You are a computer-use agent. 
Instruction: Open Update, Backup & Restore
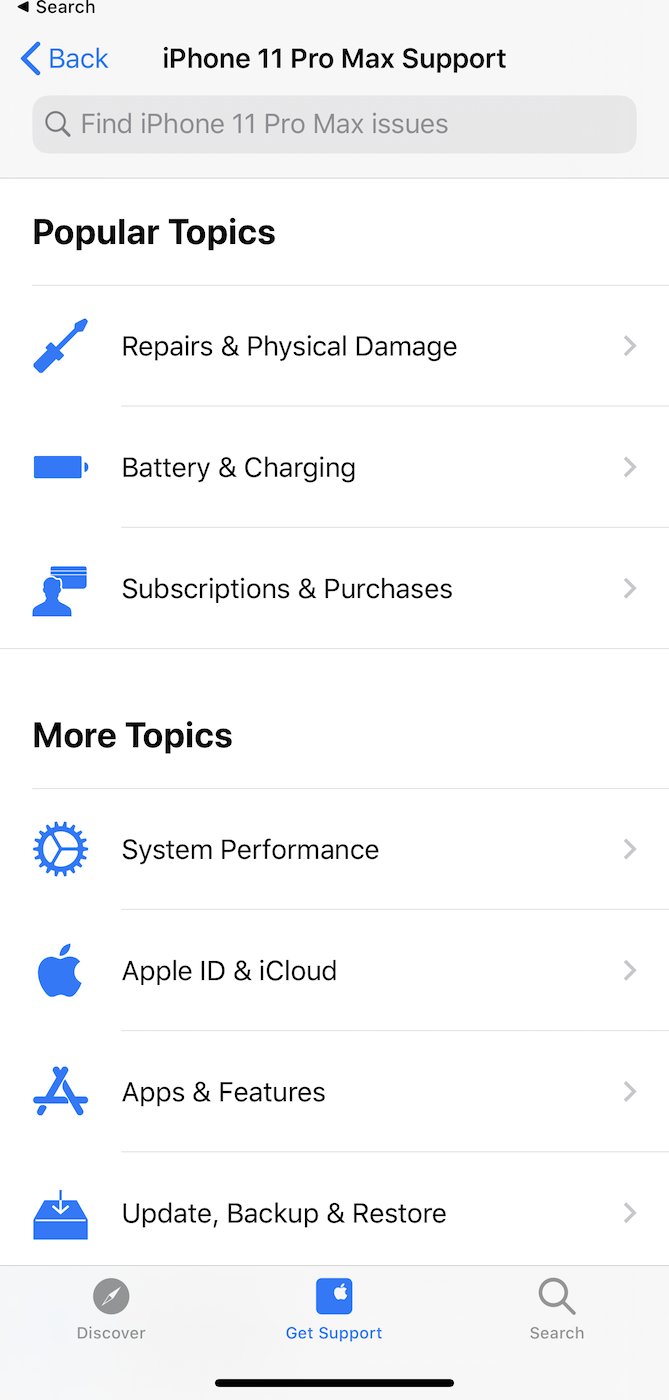click(x=334, y=1212)
